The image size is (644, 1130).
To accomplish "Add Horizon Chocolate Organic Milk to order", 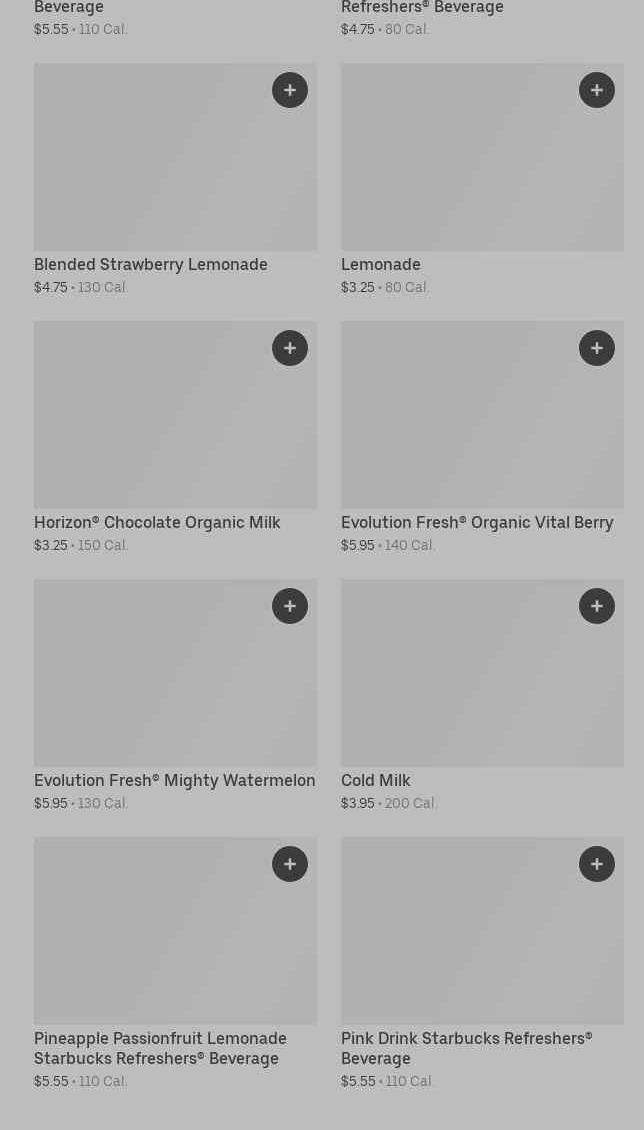I will 290,348.
